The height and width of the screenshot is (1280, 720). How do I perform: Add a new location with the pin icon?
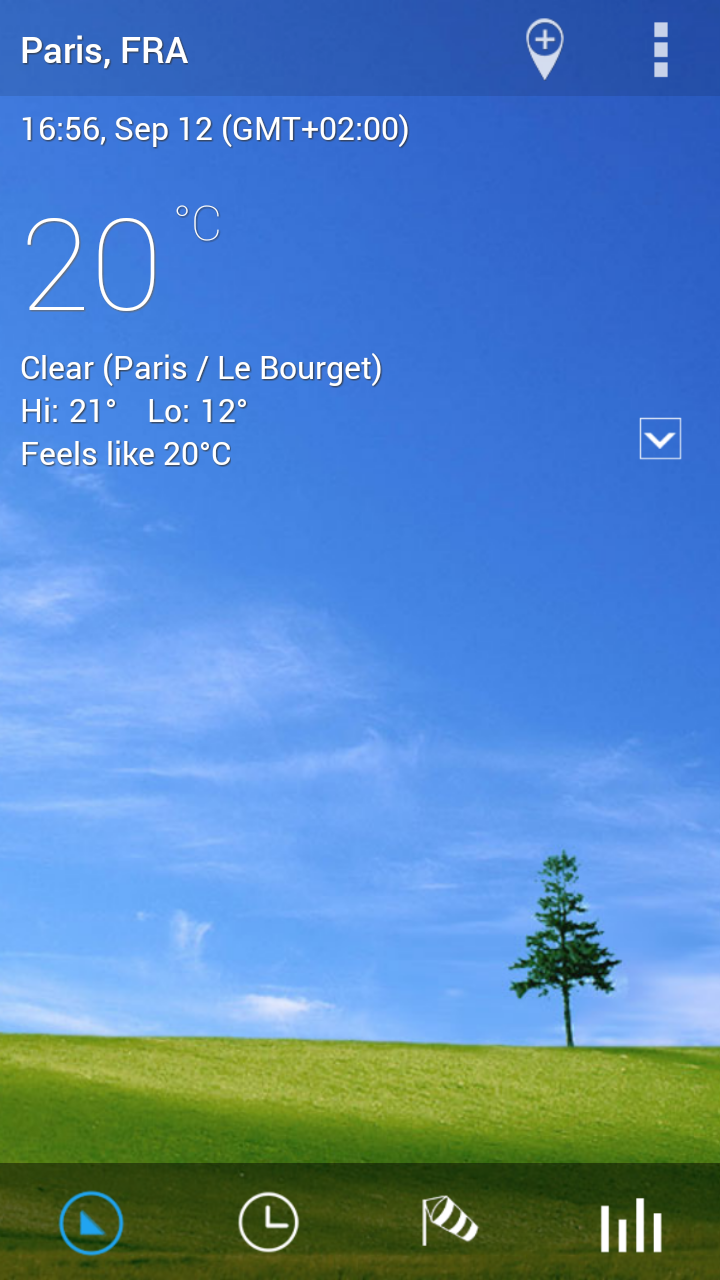click(545, 48)
